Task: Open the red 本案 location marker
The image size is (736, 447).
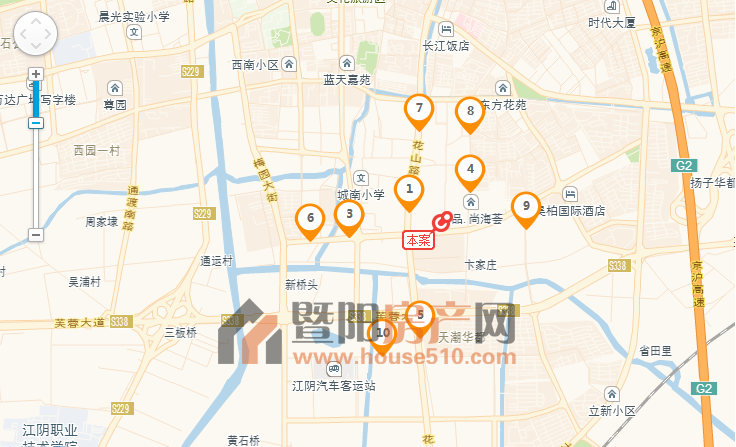Action: [417, 240]
